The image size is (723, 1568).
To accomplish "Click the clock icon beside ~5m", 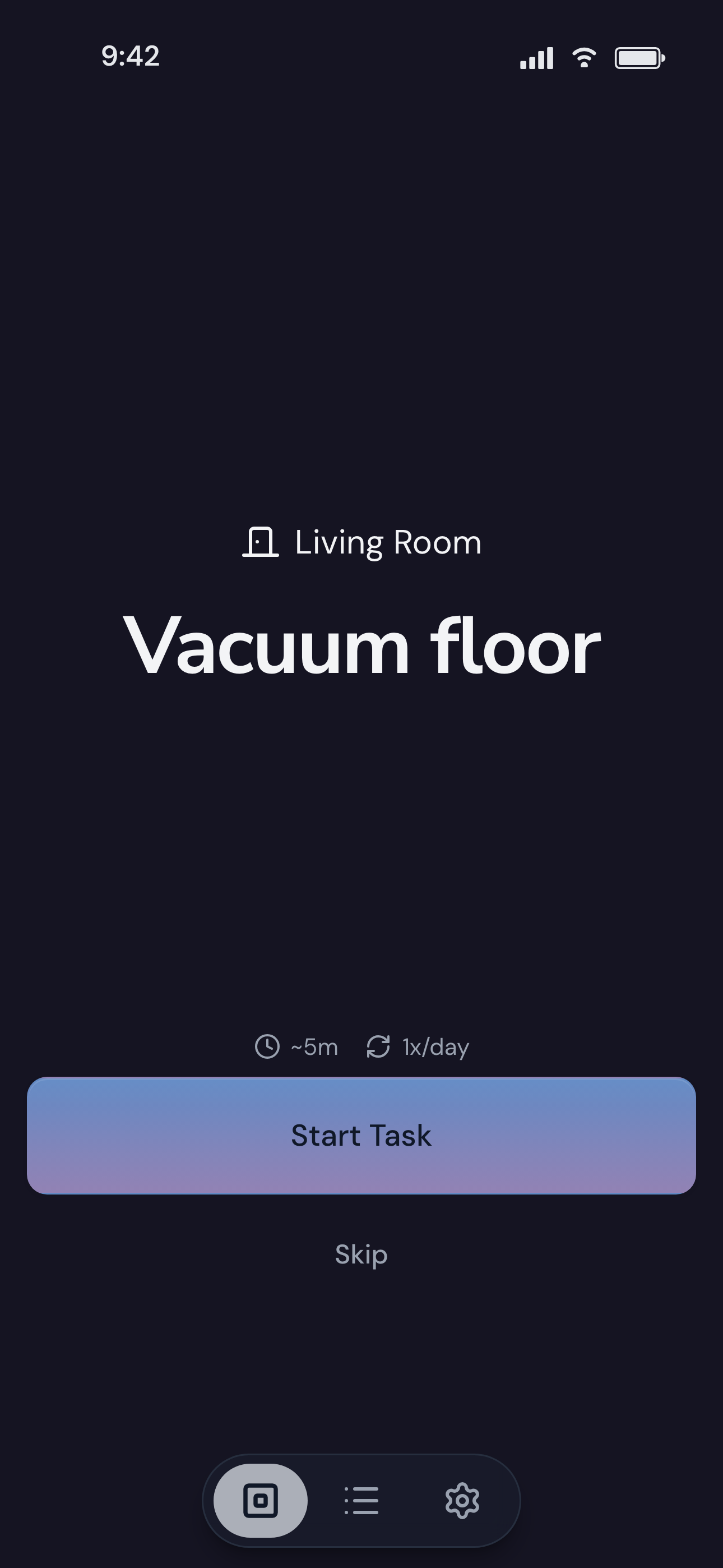I will (x=267, y=1046).
